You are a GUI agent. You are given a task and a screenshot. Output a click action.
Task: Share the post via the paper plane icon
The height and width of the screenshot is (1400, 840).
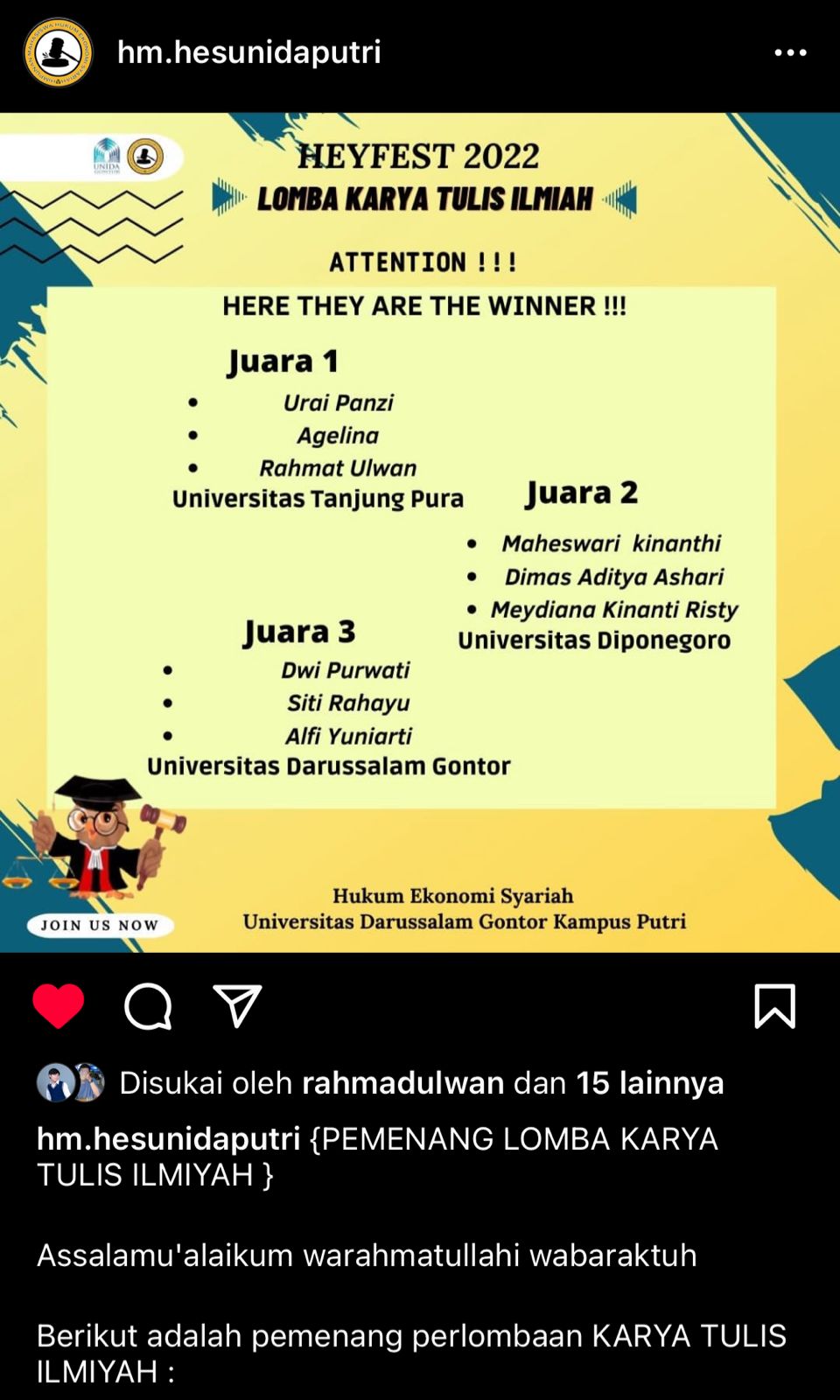(x=237, y=1006)
